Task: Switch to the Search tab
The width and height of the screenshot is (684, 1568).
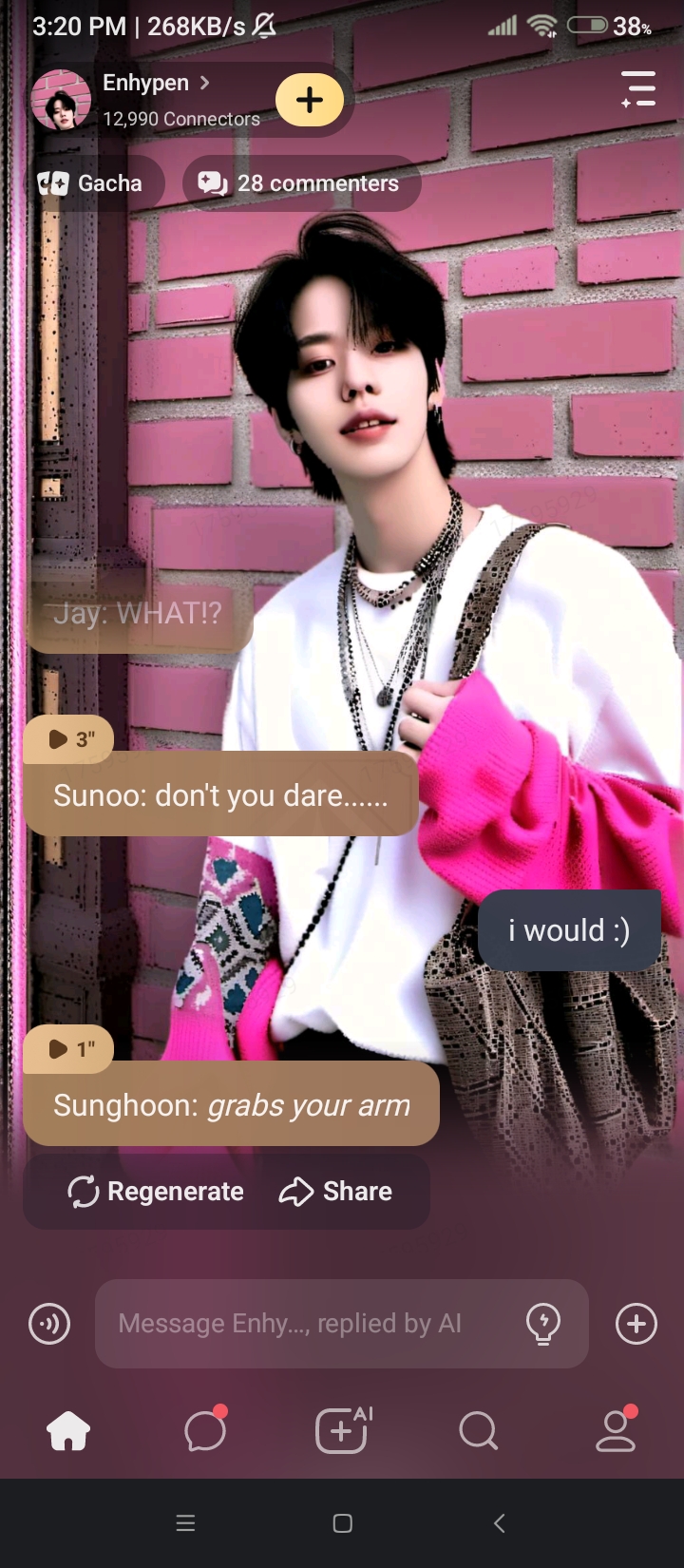Action: pyautogui.click(x=478, y=1430)
